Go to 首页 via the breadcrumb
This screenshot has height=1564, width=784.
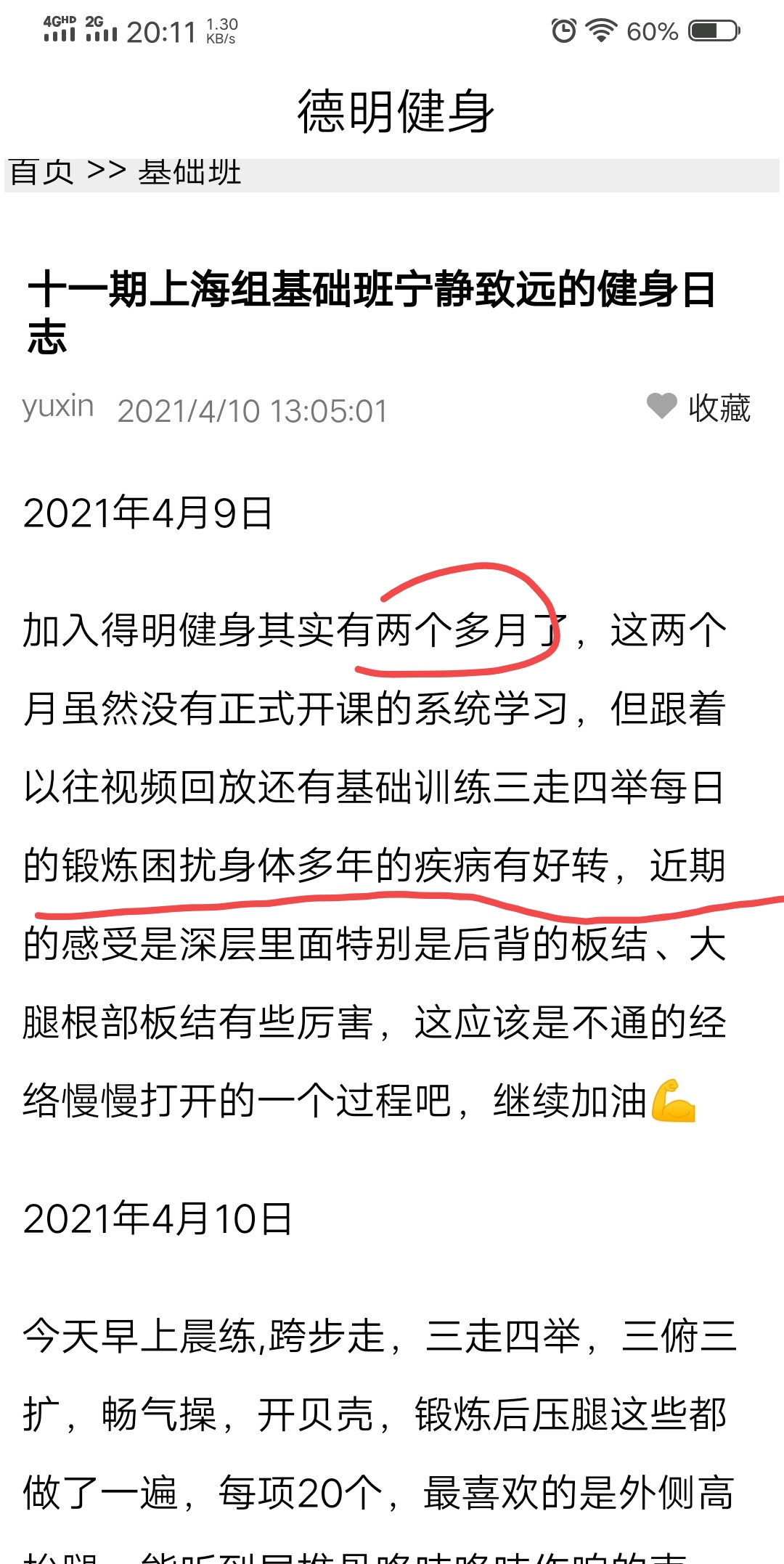coord(41,173)
